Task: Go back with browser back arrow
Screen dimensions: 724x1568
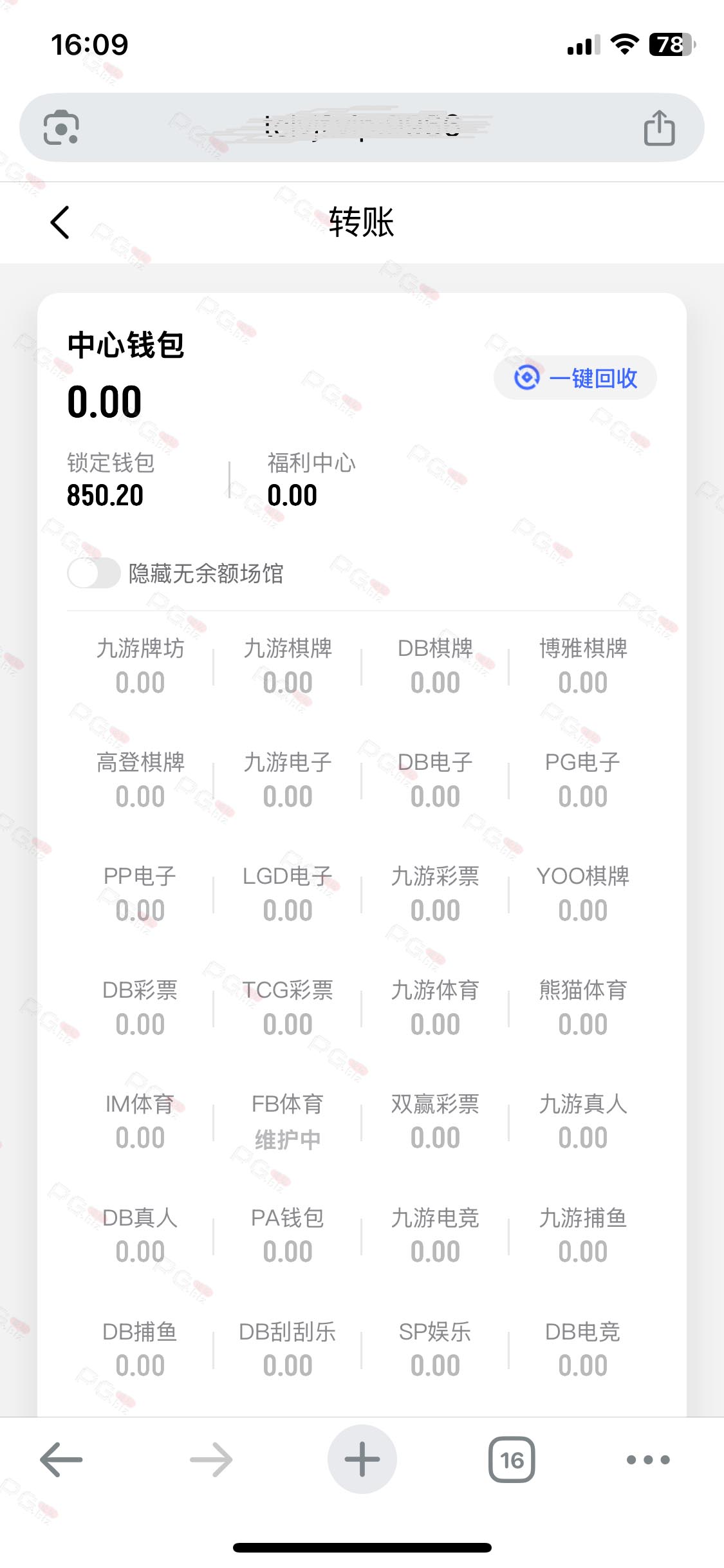Action: (61, 1459)
